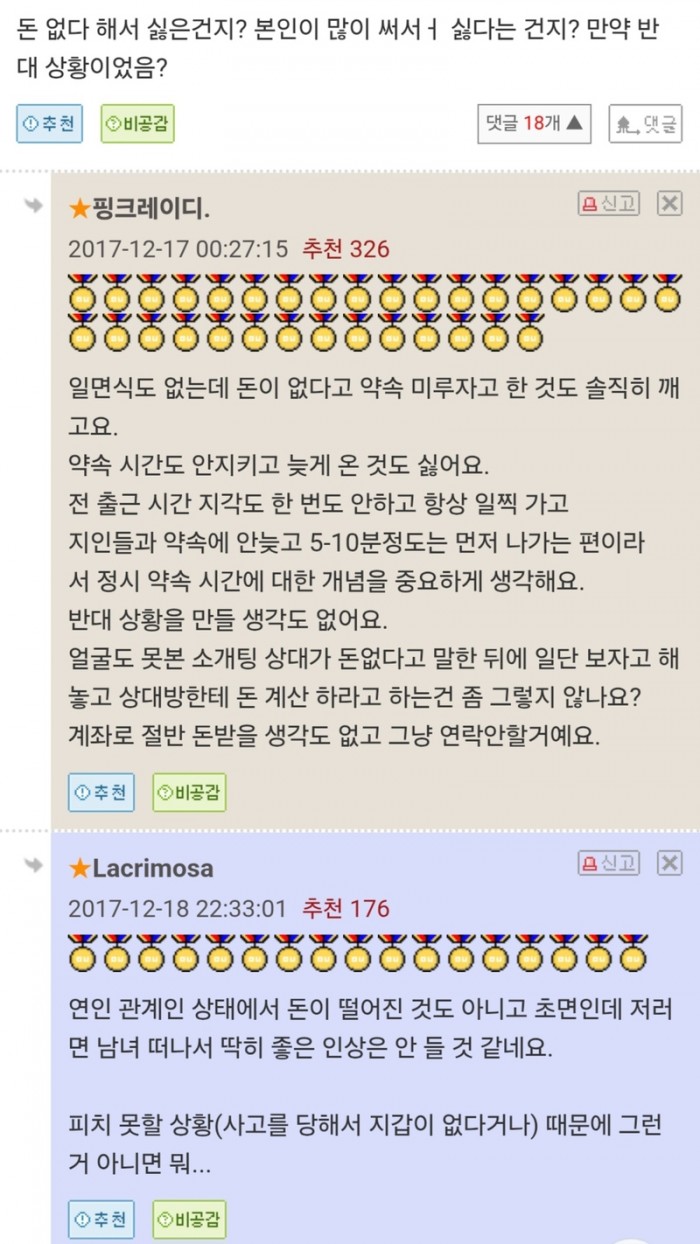Report 핑크레이디's comment with 신고
This screenshot has width=700, height=1244.
tap(608, 204)
